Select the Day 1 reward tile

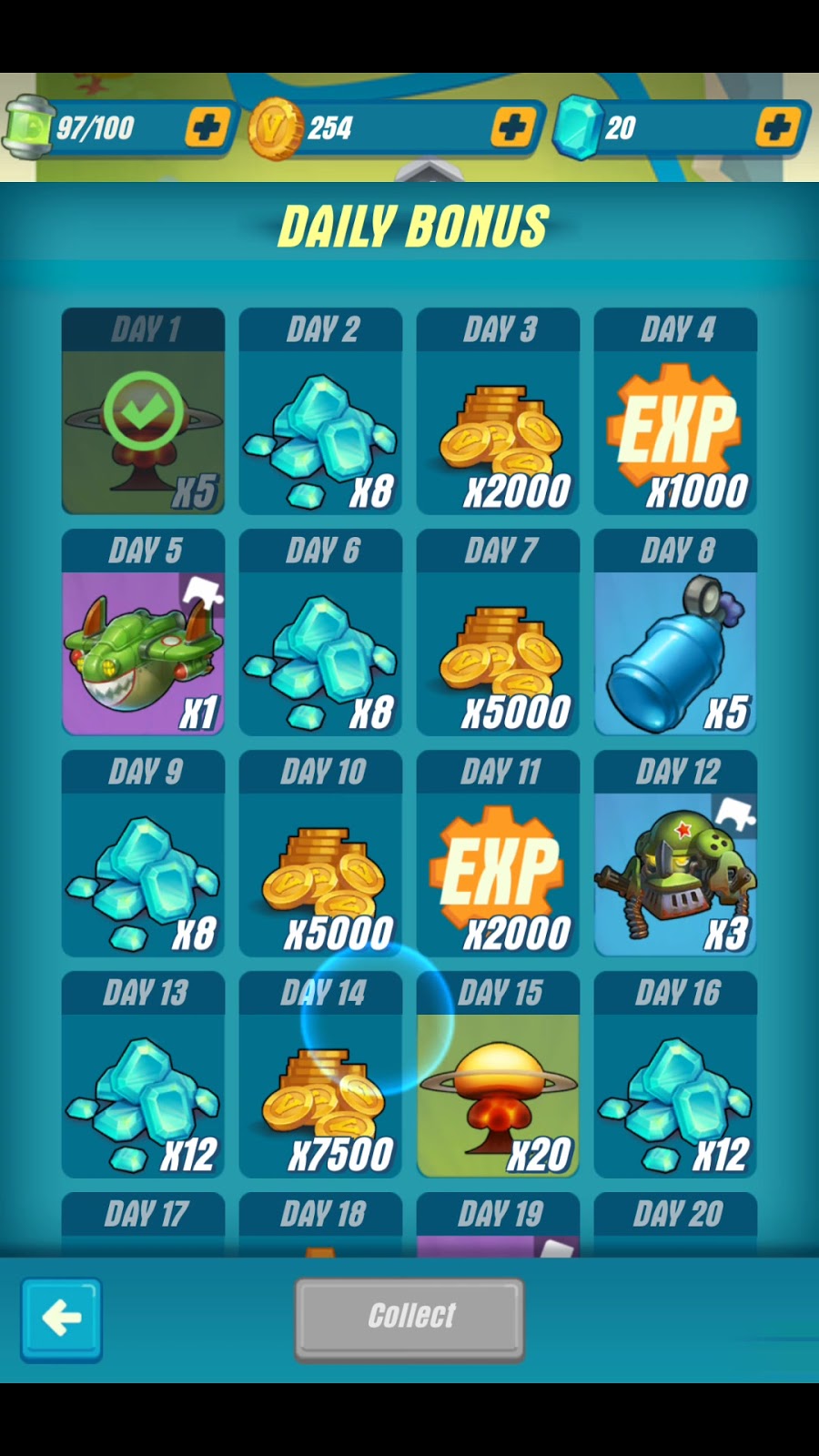[x=144, y=412]
